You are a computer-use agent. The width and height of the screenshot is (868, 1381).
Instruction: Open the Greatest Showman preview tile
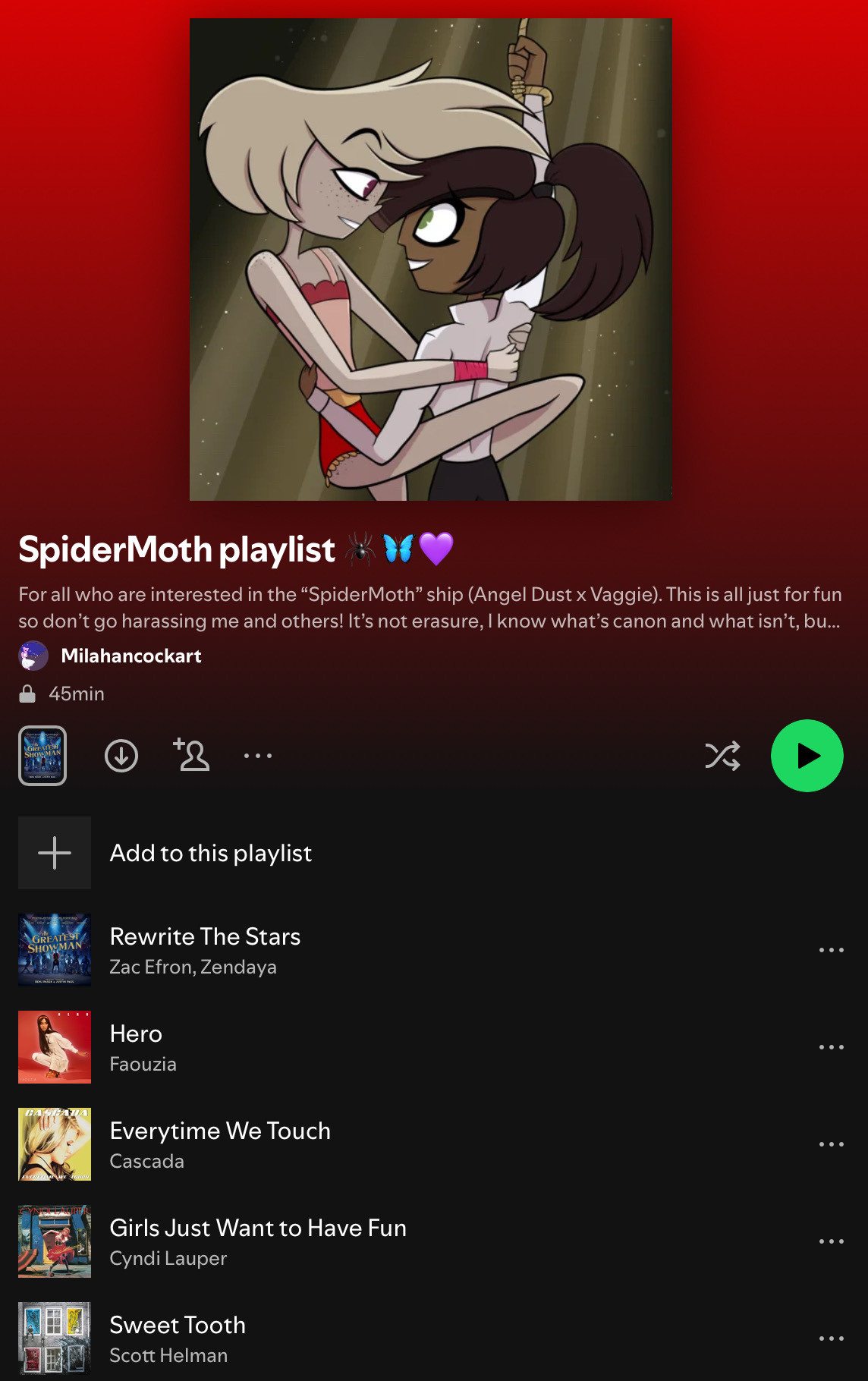pyautogui.click(x=42, y=756)
